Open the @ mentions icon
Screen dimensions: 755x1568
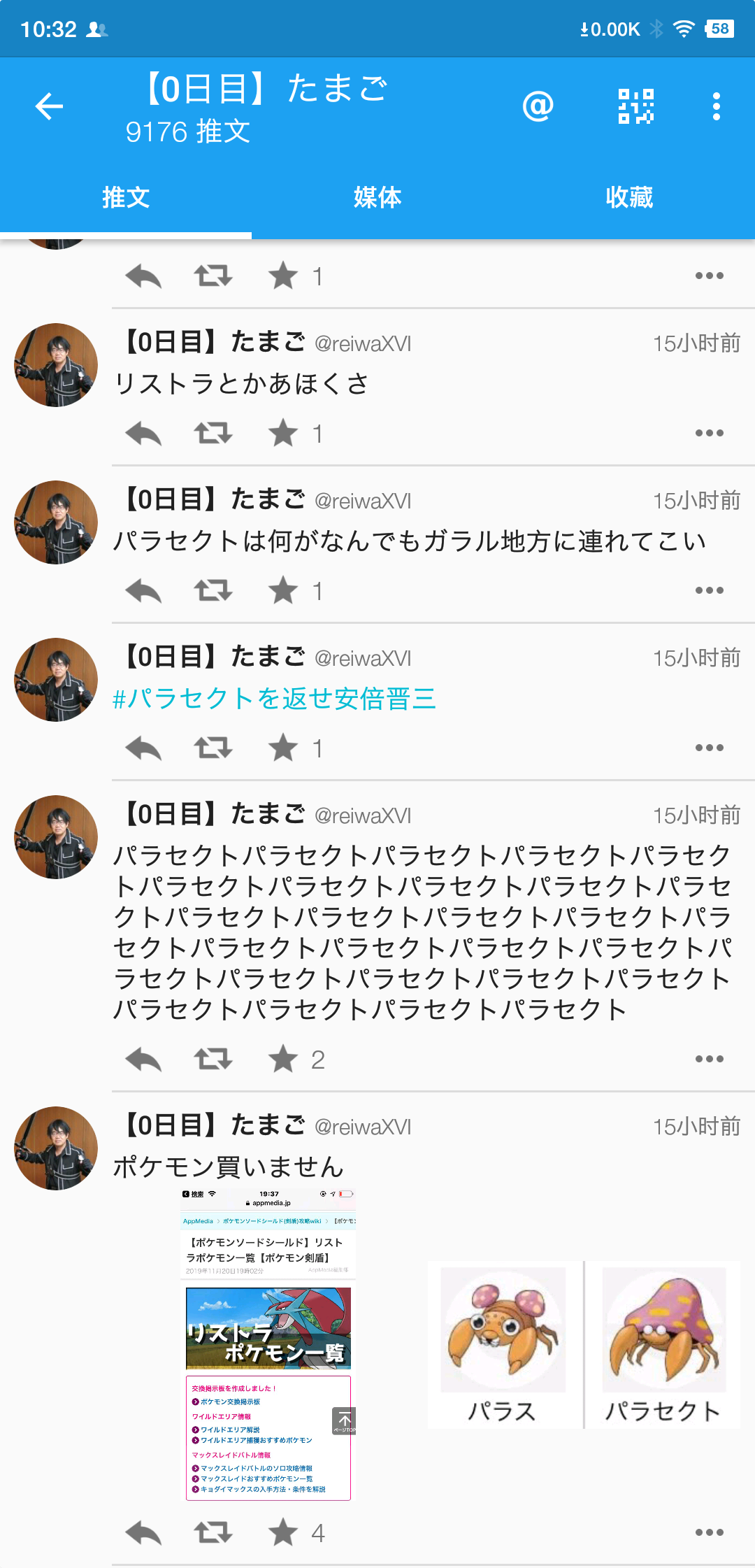tap(538, 106)
